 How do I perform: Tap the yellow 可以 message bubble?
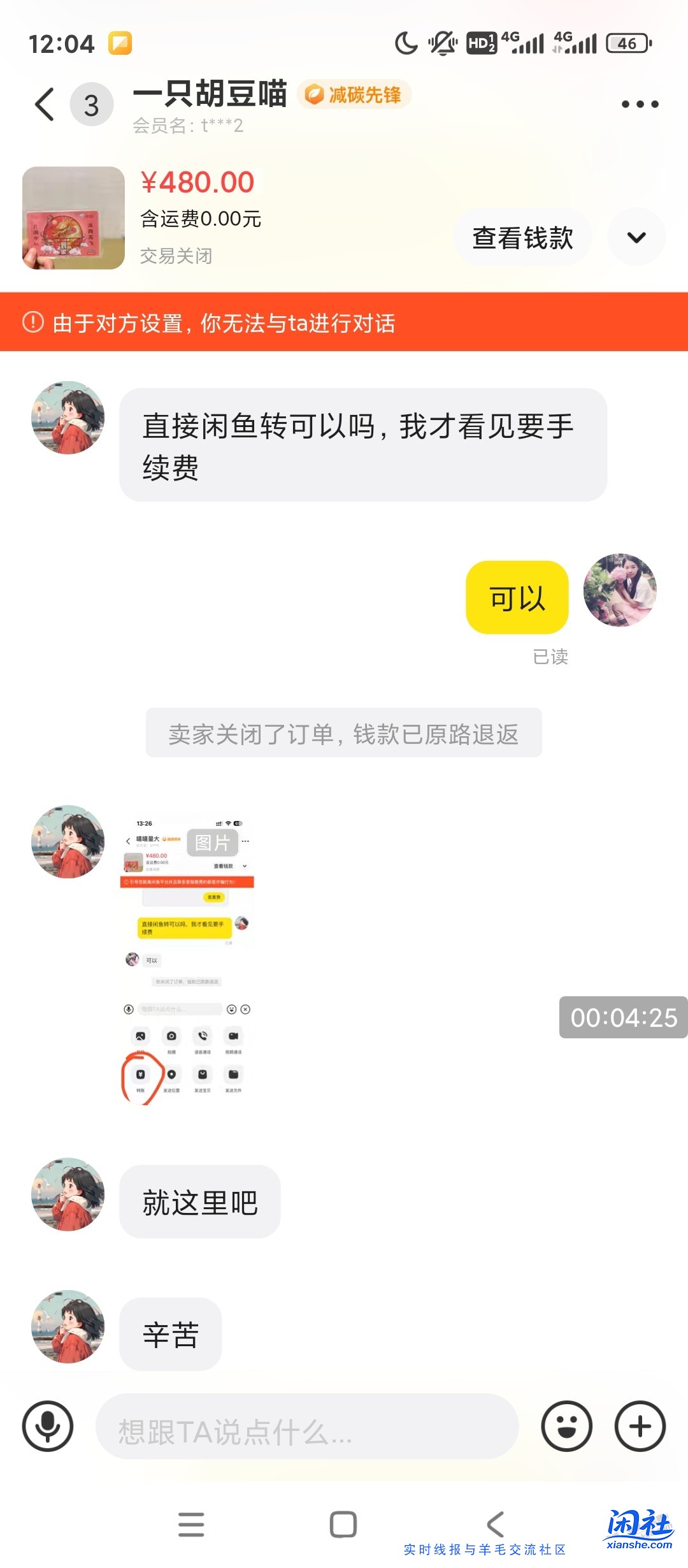pos(516,598)
